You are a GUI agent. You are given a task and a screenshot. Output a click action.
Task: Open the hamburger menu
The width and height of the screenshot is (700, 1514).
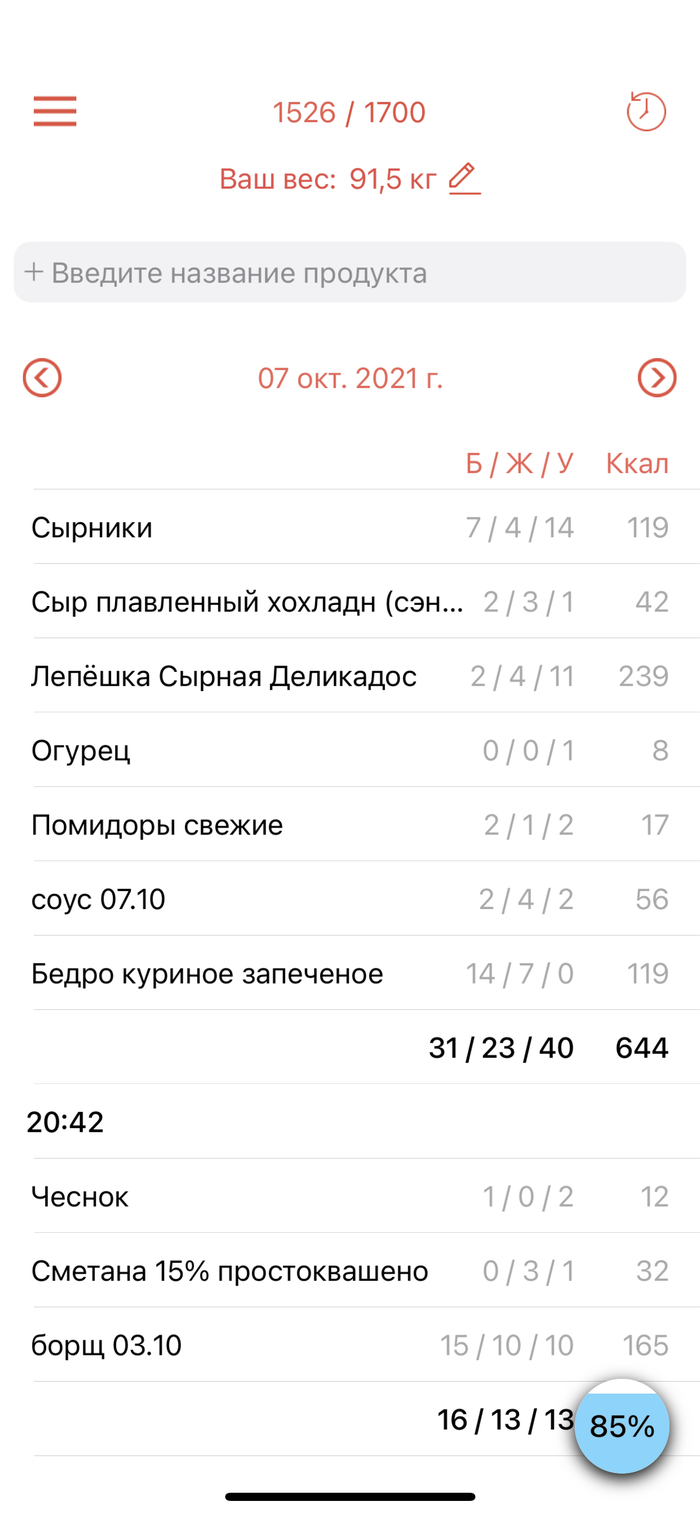(x=55, y=111)
